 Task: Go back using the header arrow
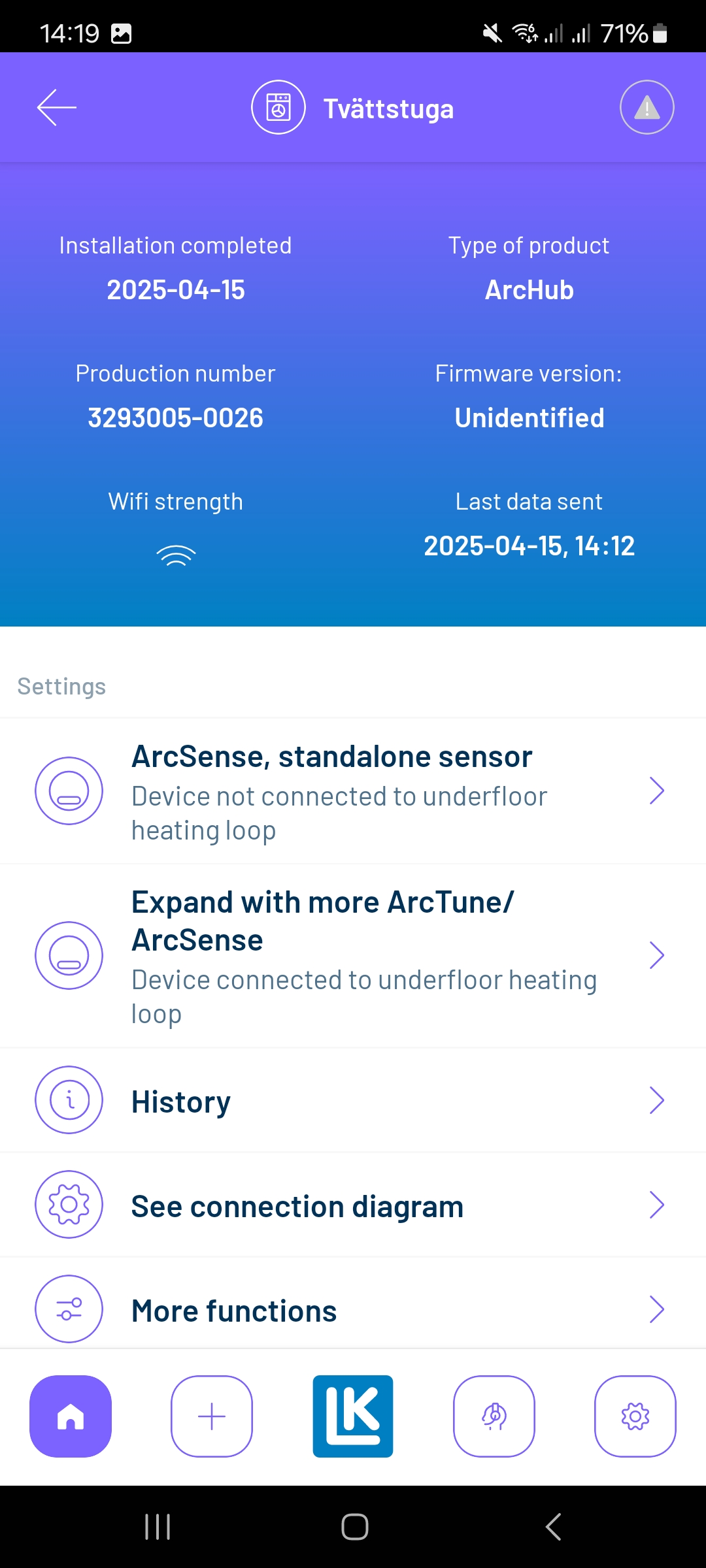pos(57,108)
